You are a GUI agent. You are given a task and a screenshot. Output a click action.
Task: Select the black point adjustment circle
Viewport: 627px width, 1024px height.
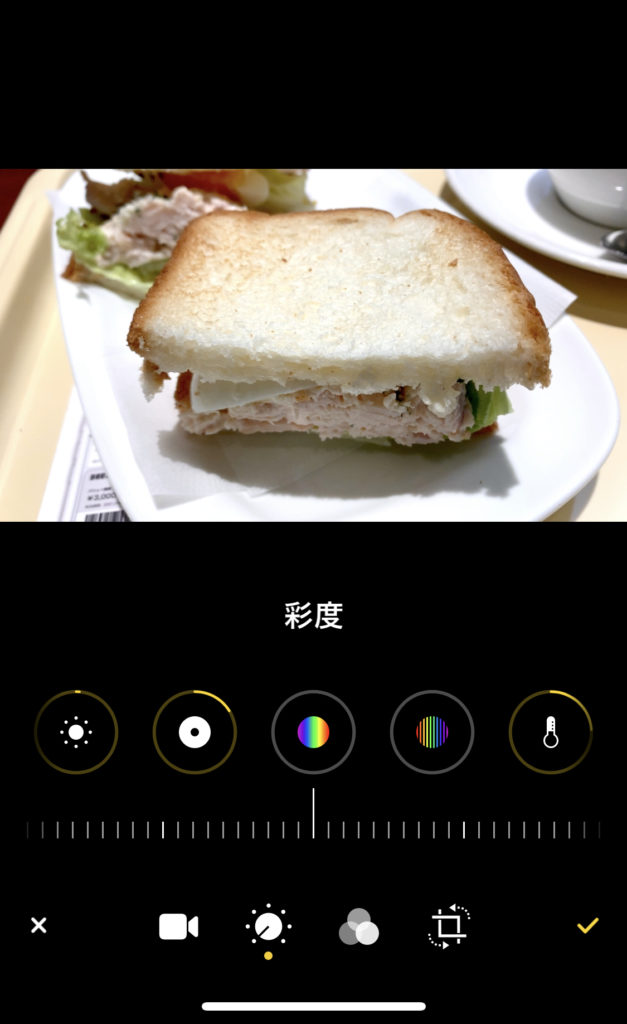click(x=194, y=732)
